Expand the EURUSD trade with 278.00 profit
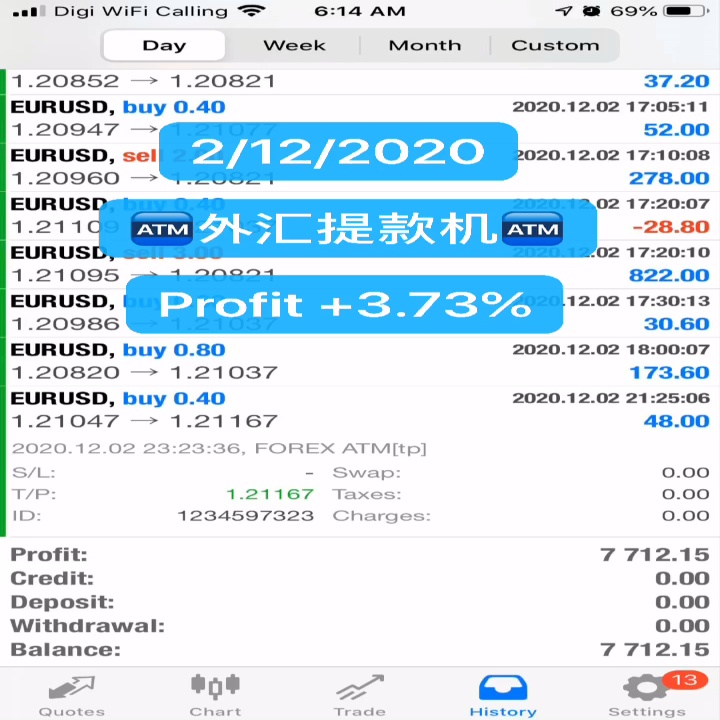 [x=360, y=167]
